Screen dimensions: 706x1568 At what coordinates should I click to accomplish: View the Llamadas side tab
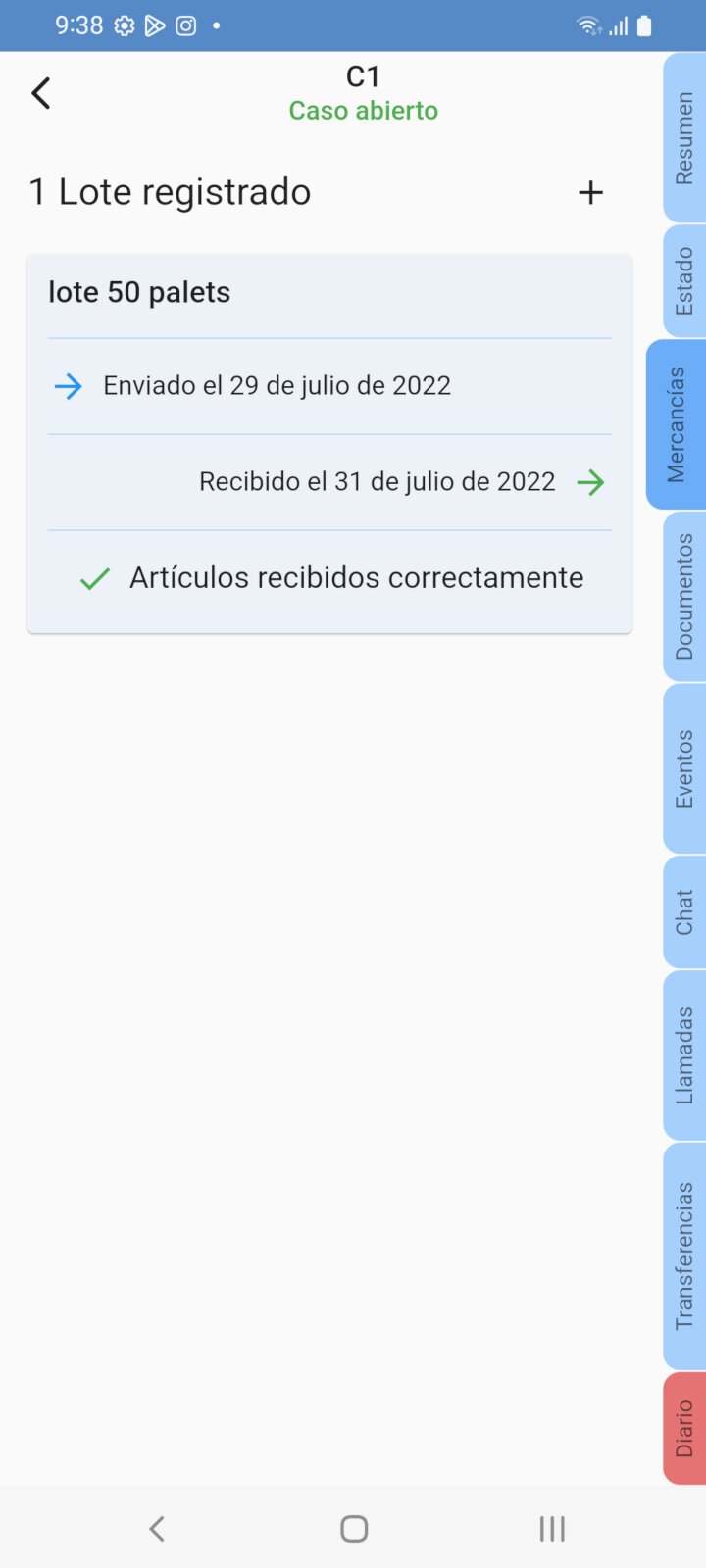tap(684, 1054)
